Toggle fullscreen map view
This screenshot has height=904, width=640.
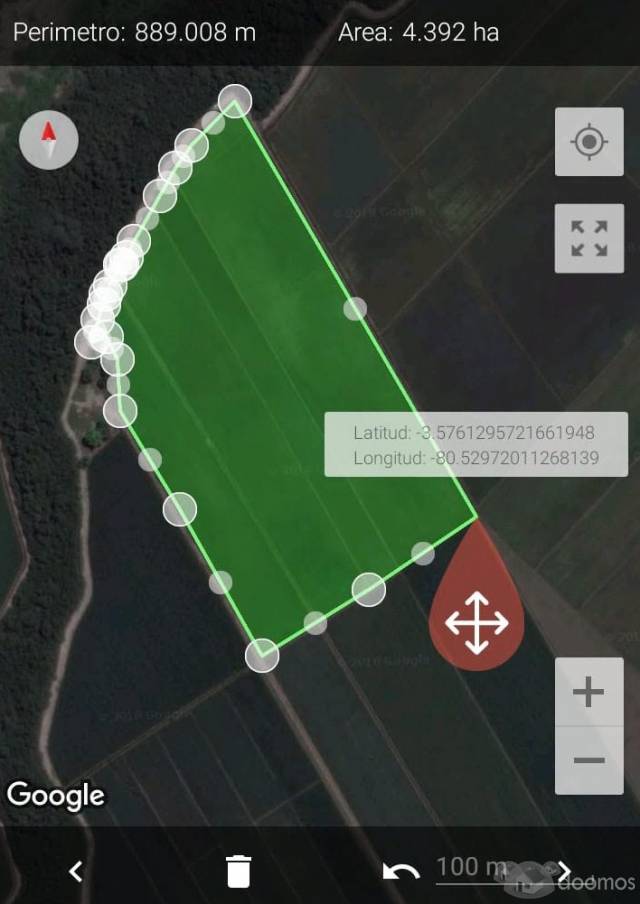[589, 240]
